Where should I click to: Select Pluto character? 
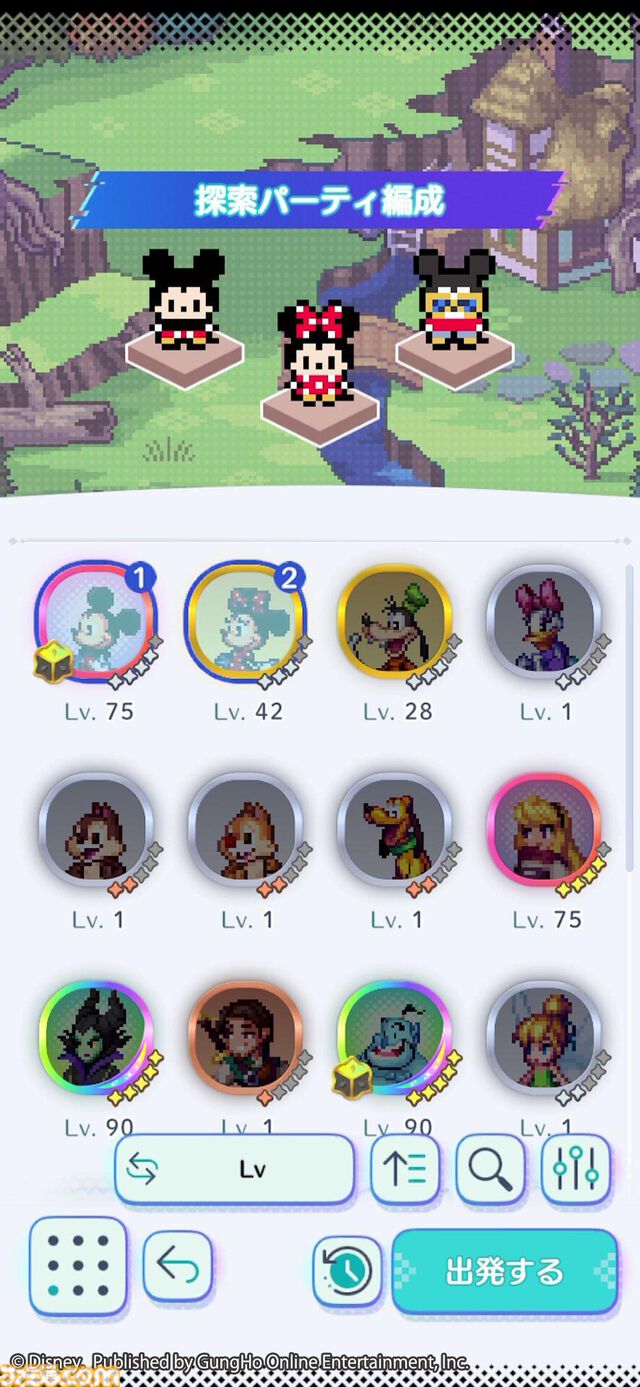click(394, 829)
